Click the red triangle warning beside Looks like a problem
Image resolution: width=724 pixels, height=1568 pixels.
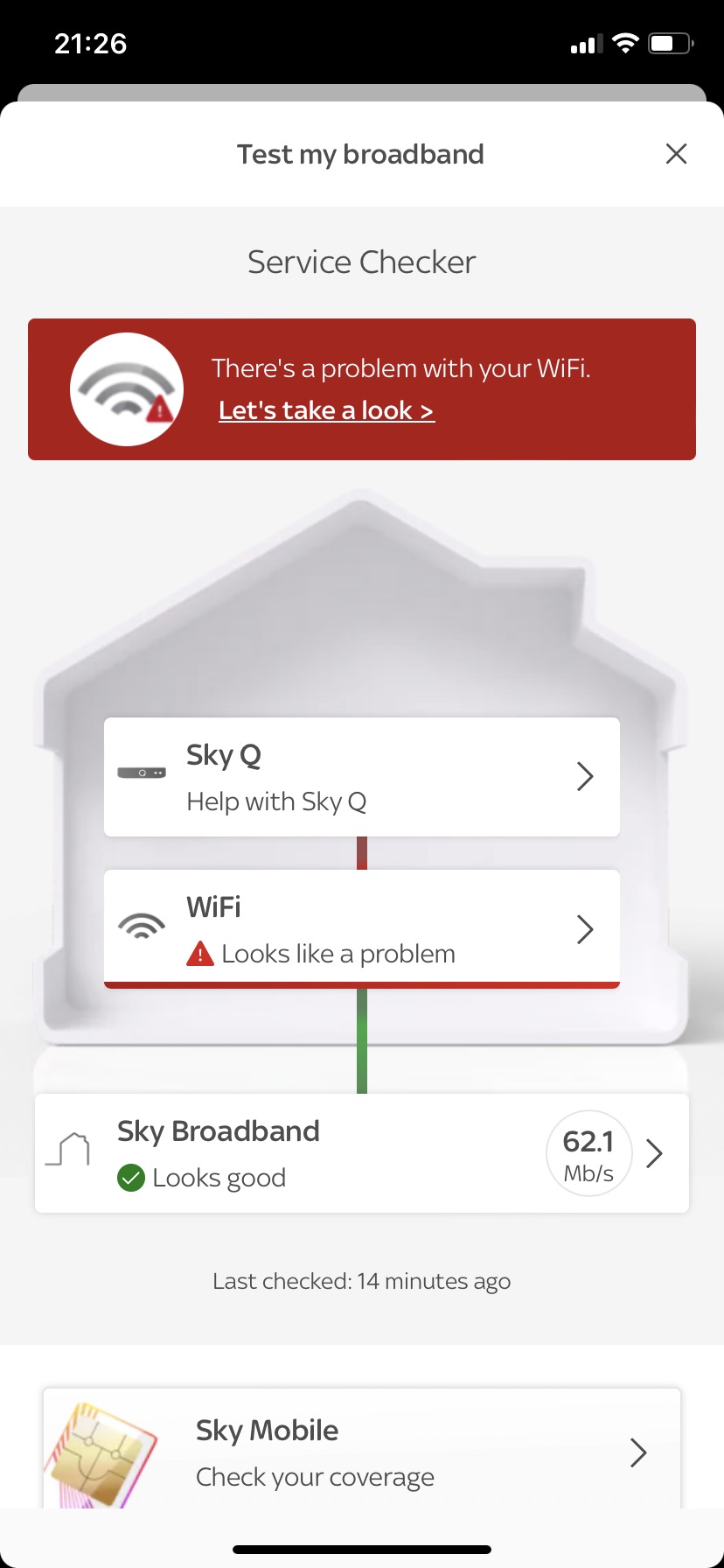[x=201, y=954]
